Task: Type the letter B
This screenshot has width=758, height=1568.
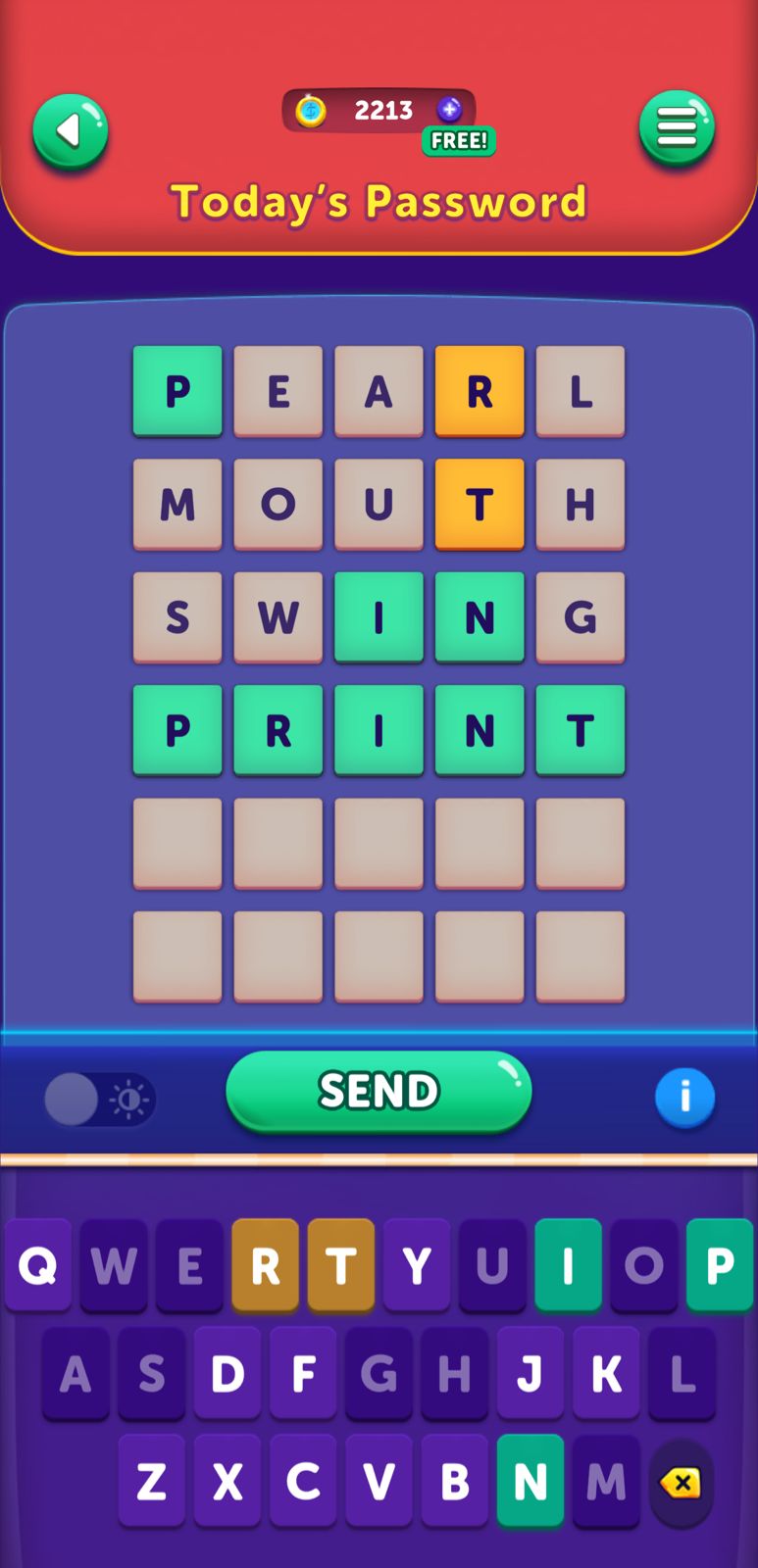Action: (x=454, y=1481)
